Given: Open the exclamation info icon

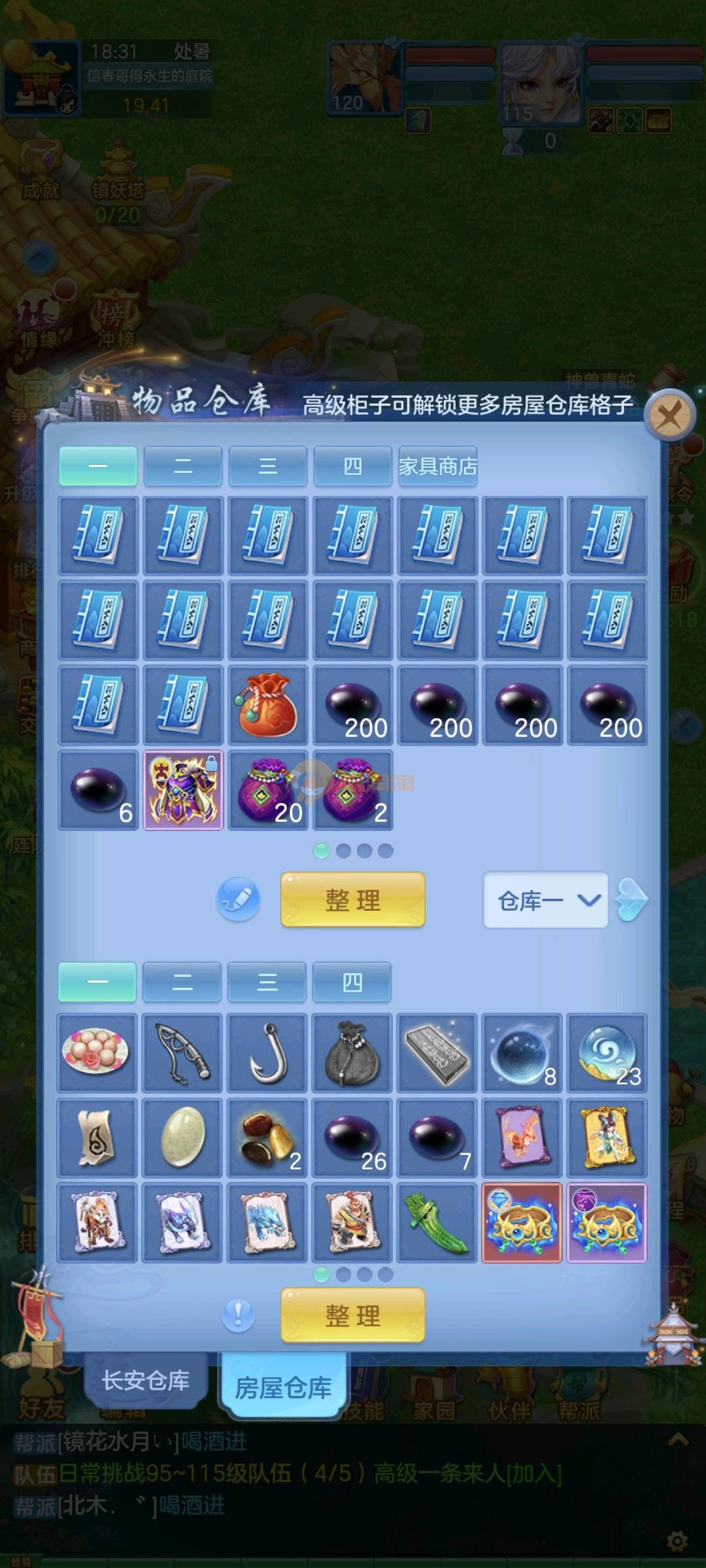Looking at the screenshot, I should point(238,1315).
